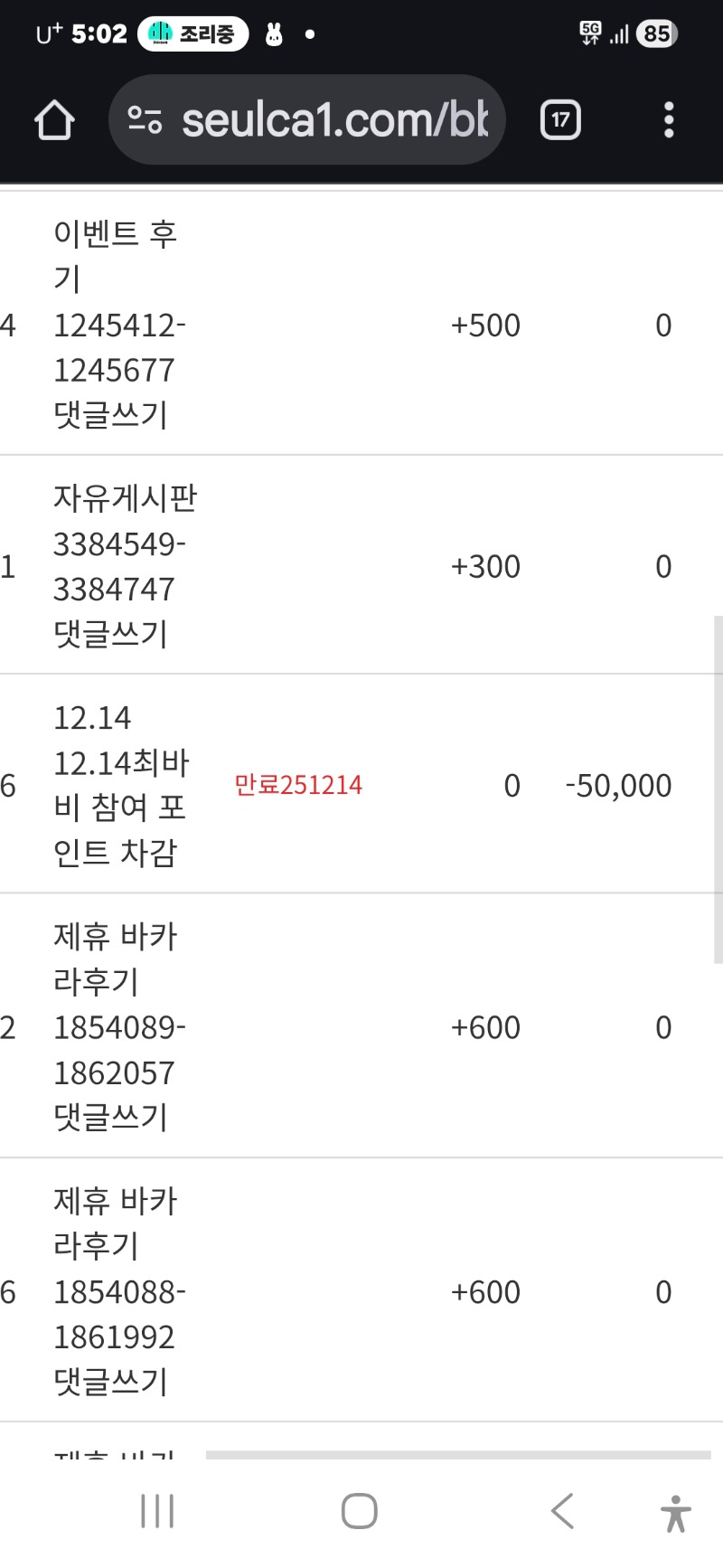
Task: Go to the browser home page
Action: [54, 120]
